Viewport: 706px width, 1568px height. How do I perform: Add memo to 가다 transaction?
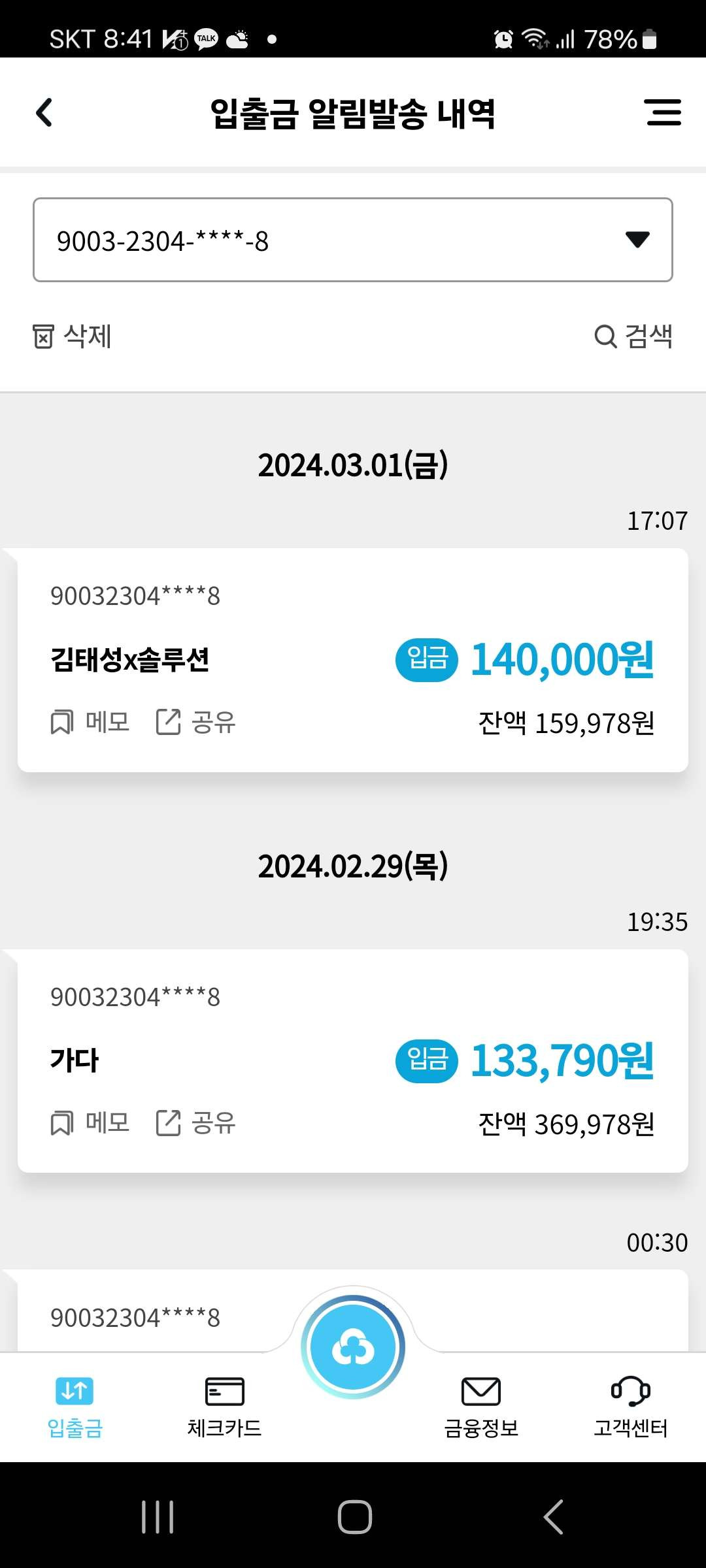90,1124
